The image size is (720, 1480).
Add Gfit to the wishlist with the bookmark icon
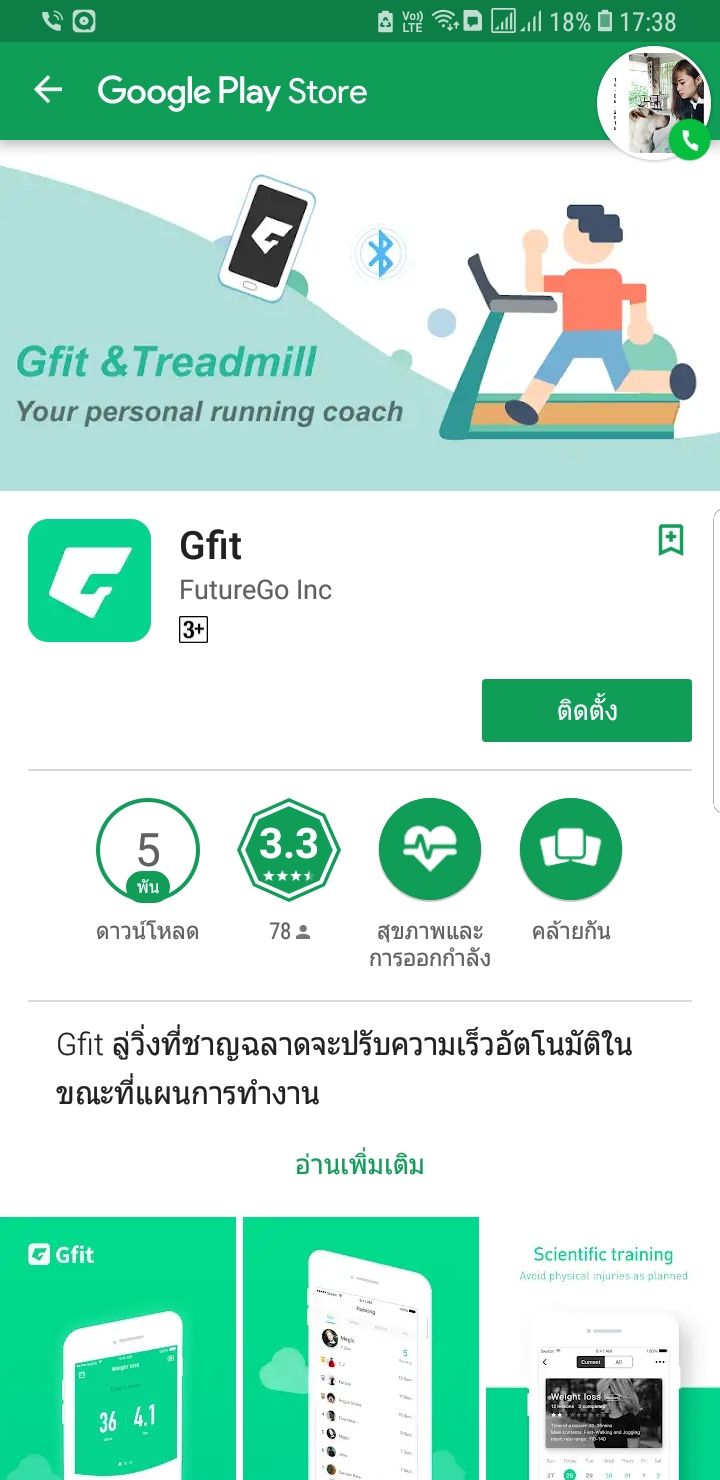click(671, 540)
